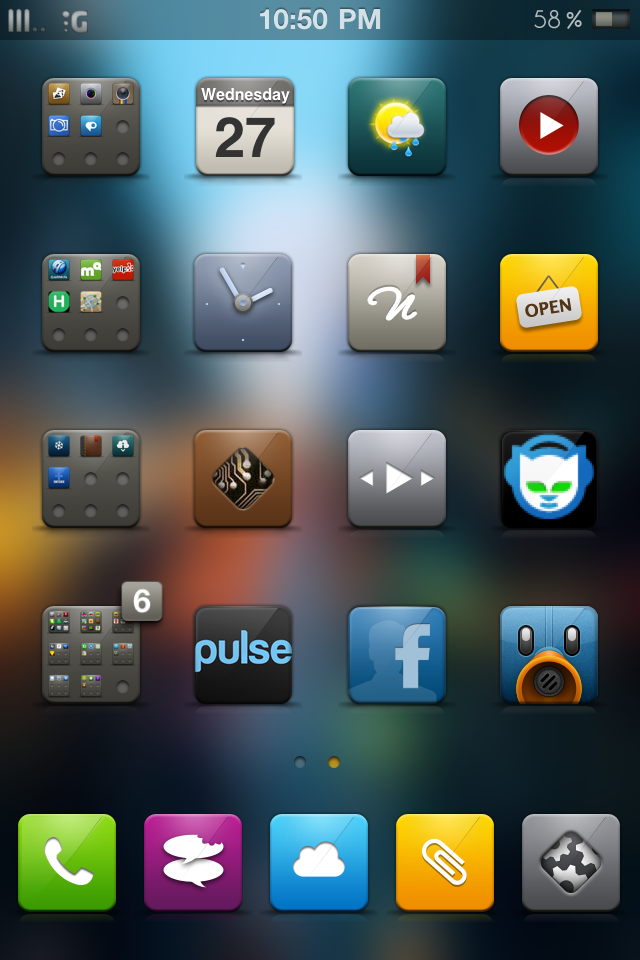Open the analog clock app
This screenshot has height=960, width=640.
243,302
